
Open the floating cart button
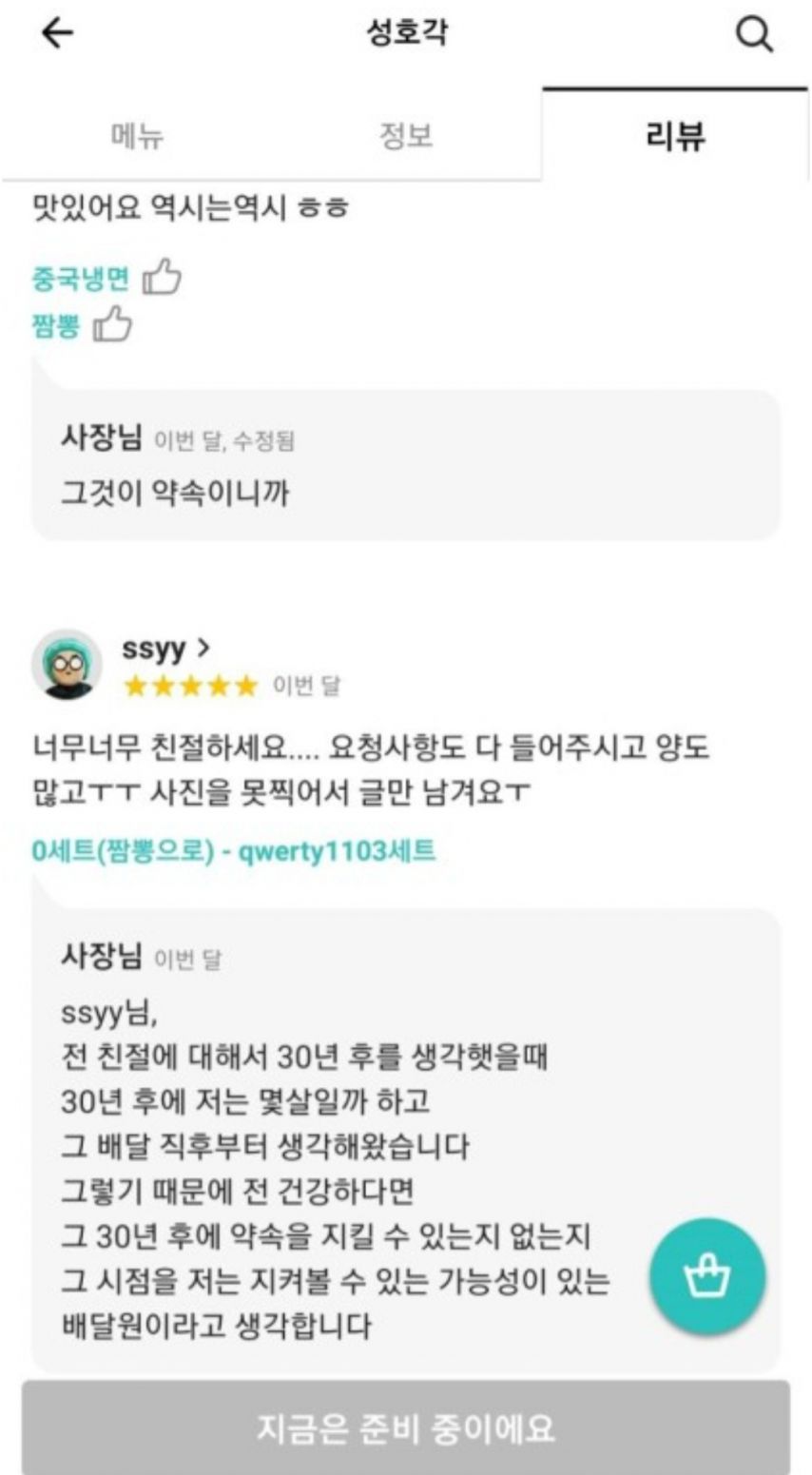[707, 1277]
